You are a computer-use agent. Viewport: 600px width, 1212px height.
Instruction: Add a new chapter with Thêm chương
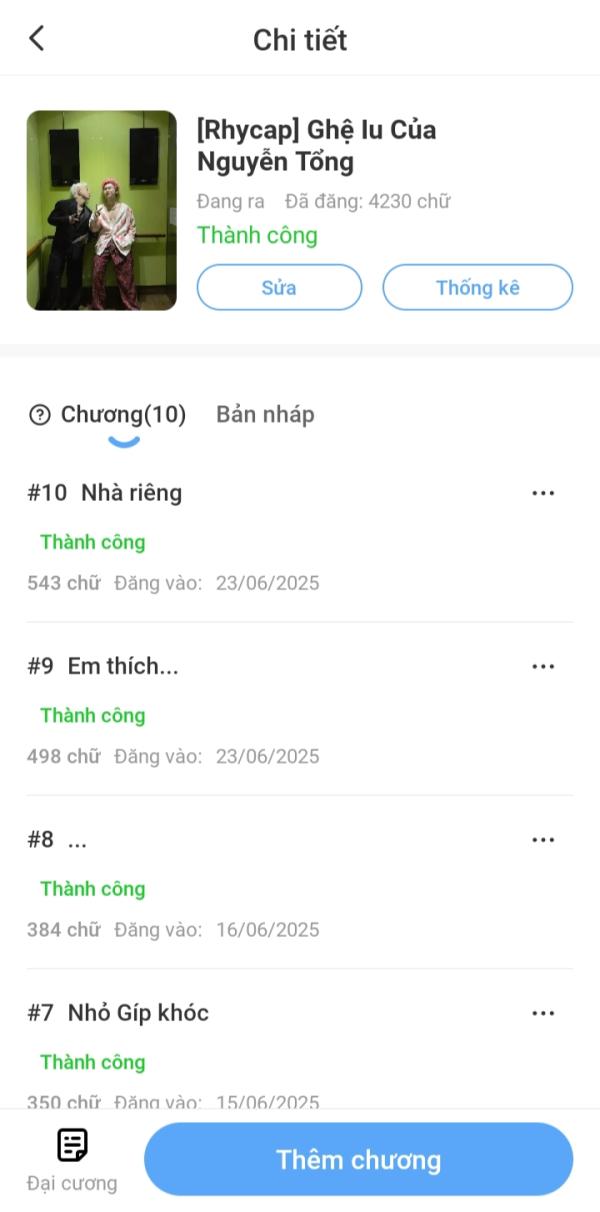pos(358,1160)
